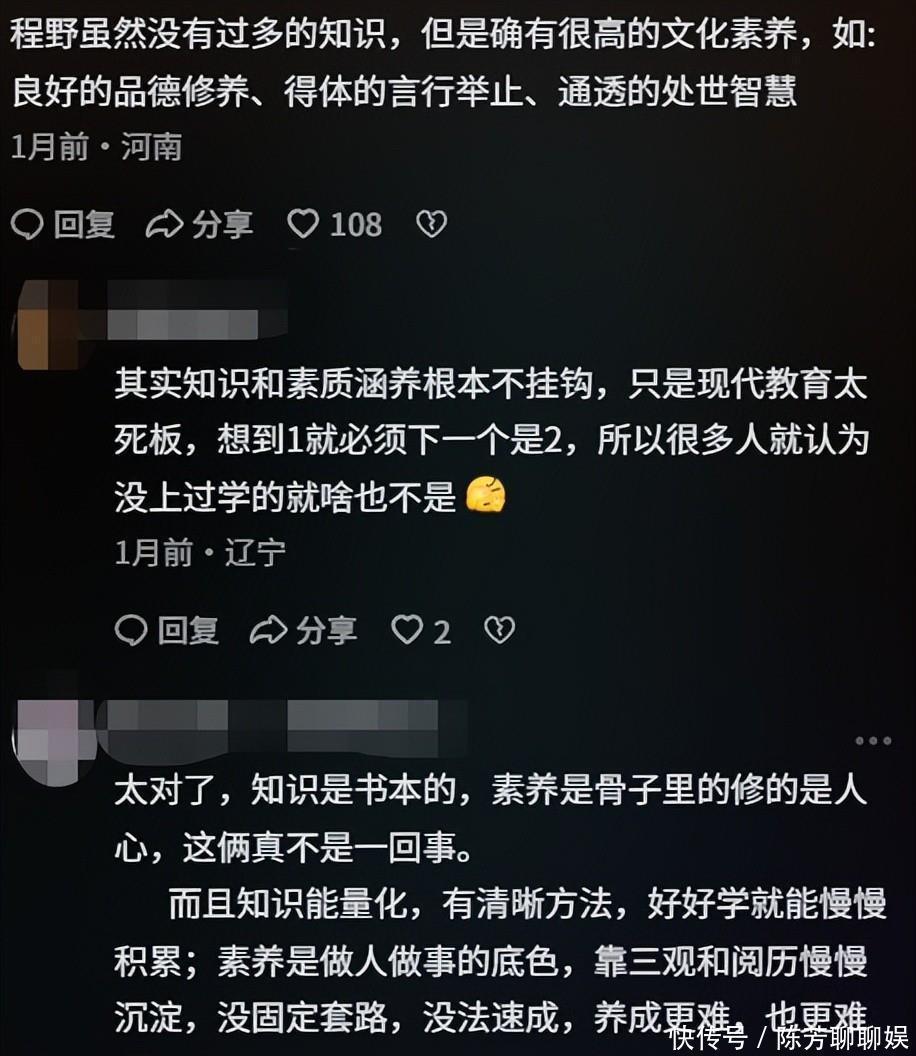View the avatar of the 太对了 commenter
Screen dimensions: 916x1056
[50, 740]
